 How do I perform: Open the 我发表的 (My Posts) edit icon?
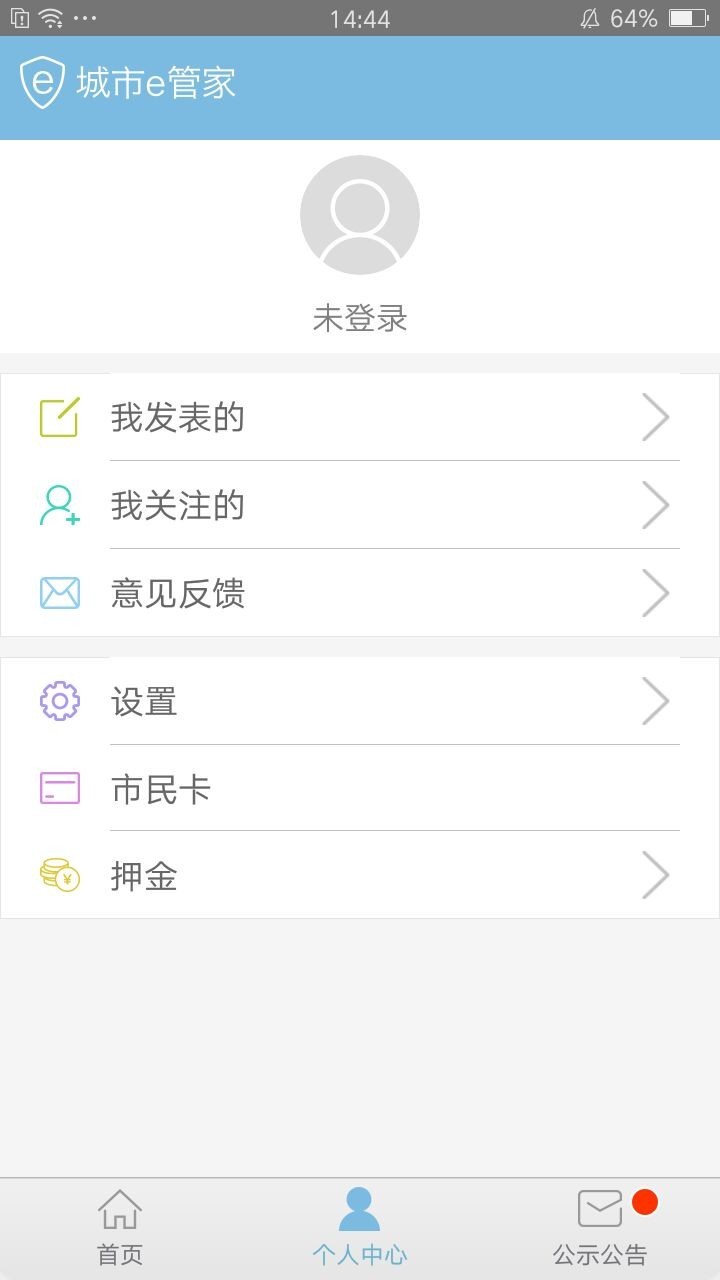[x=58, y=417]
